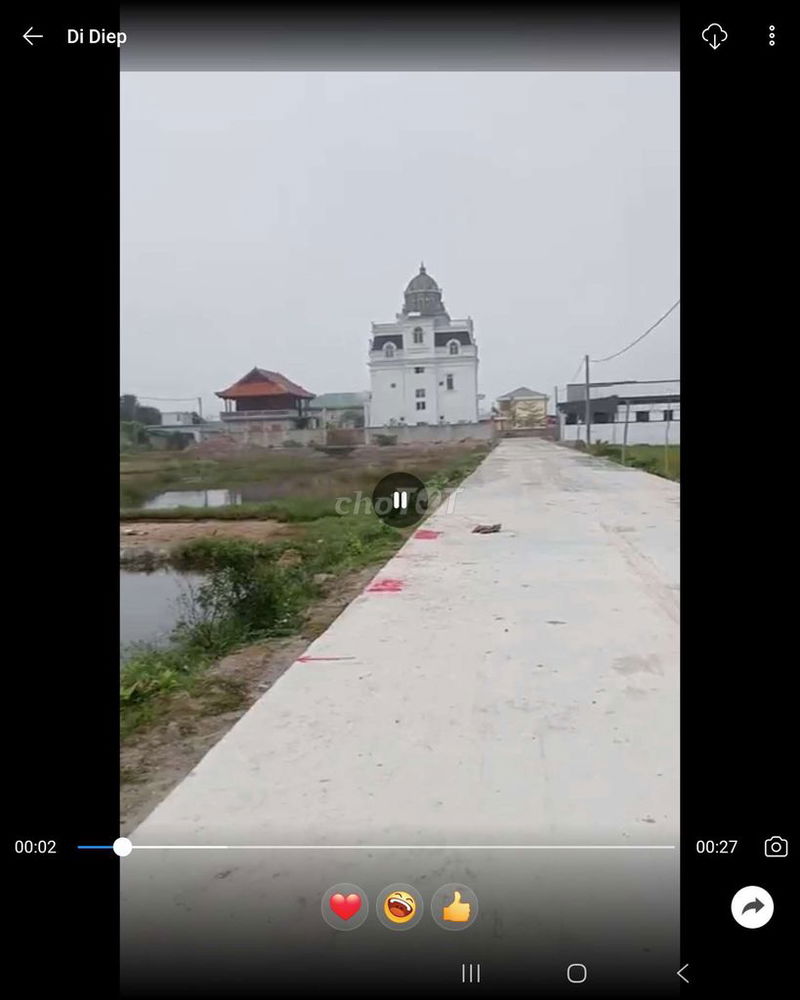
Task: React with the red heart
Action: [345, 907]
